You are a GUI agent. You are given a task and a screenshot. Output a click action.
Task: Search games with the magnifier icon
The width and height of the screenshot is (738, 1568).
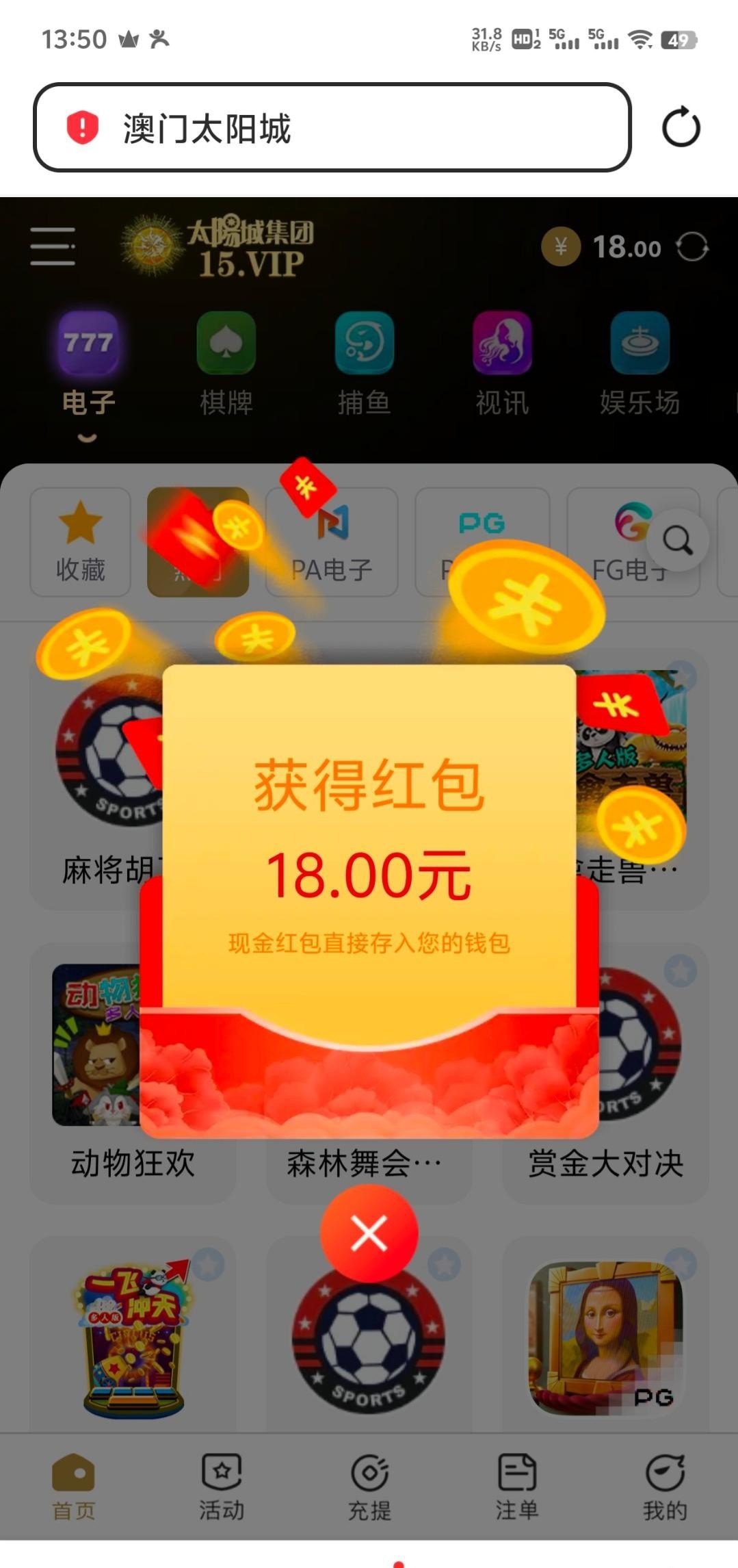(677, 541)
